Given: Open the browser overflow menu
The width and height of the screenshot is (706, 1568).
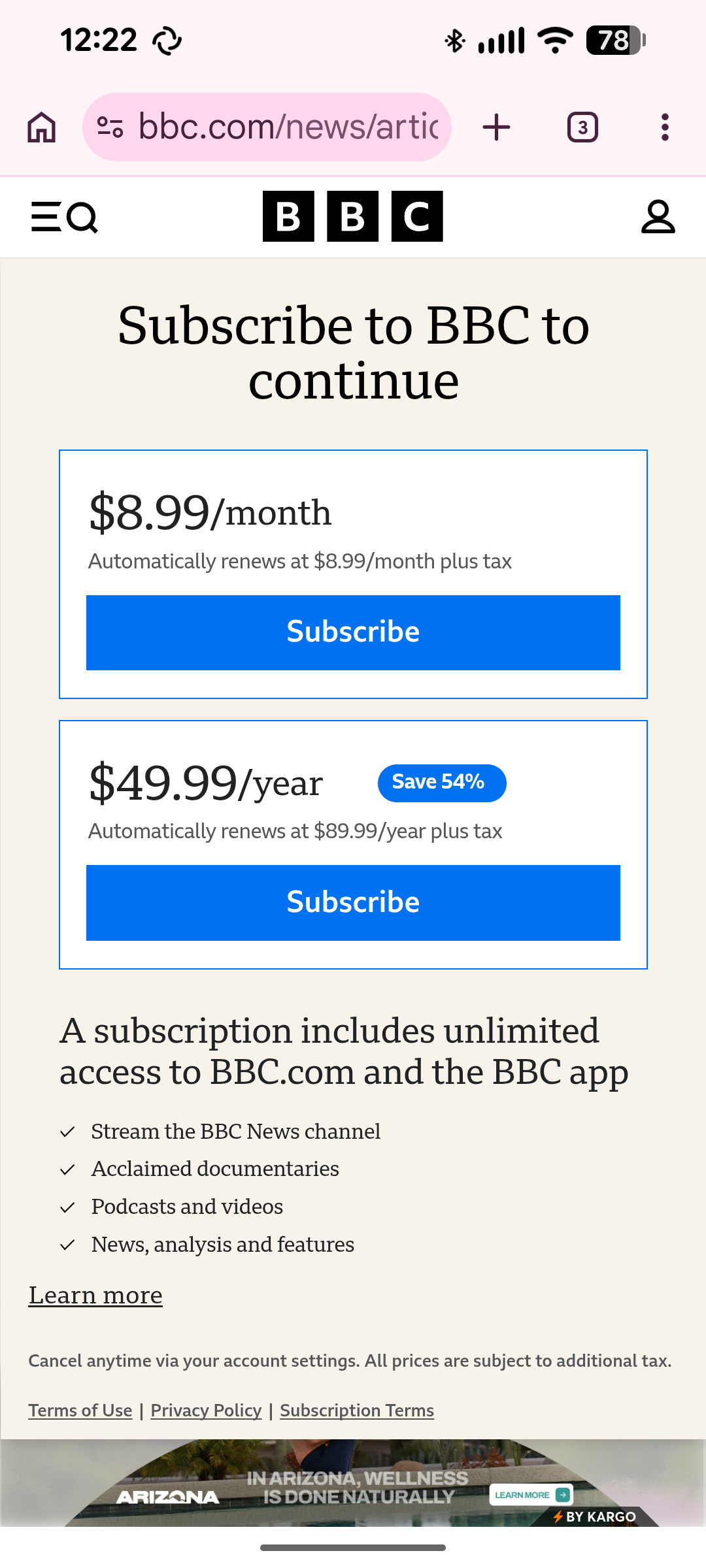Looking at the screenshot, I should [x=665, y=127].
